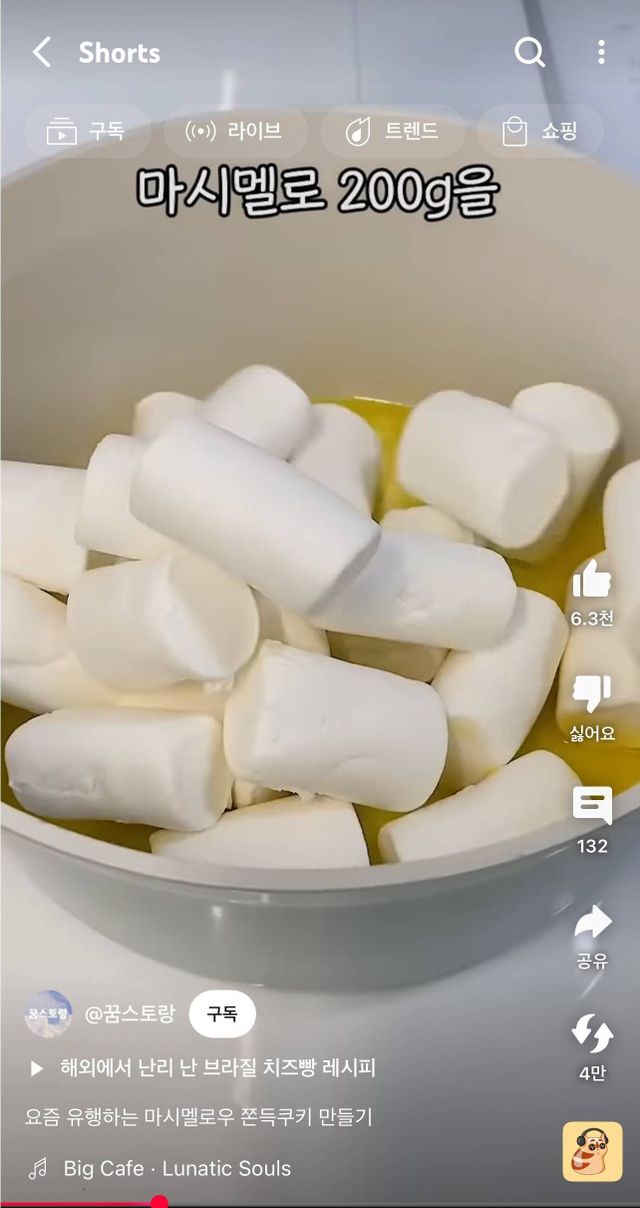Select the 트렌드 chip
640x1208 pixels.
pyautogui.click(x=392, y=131)
